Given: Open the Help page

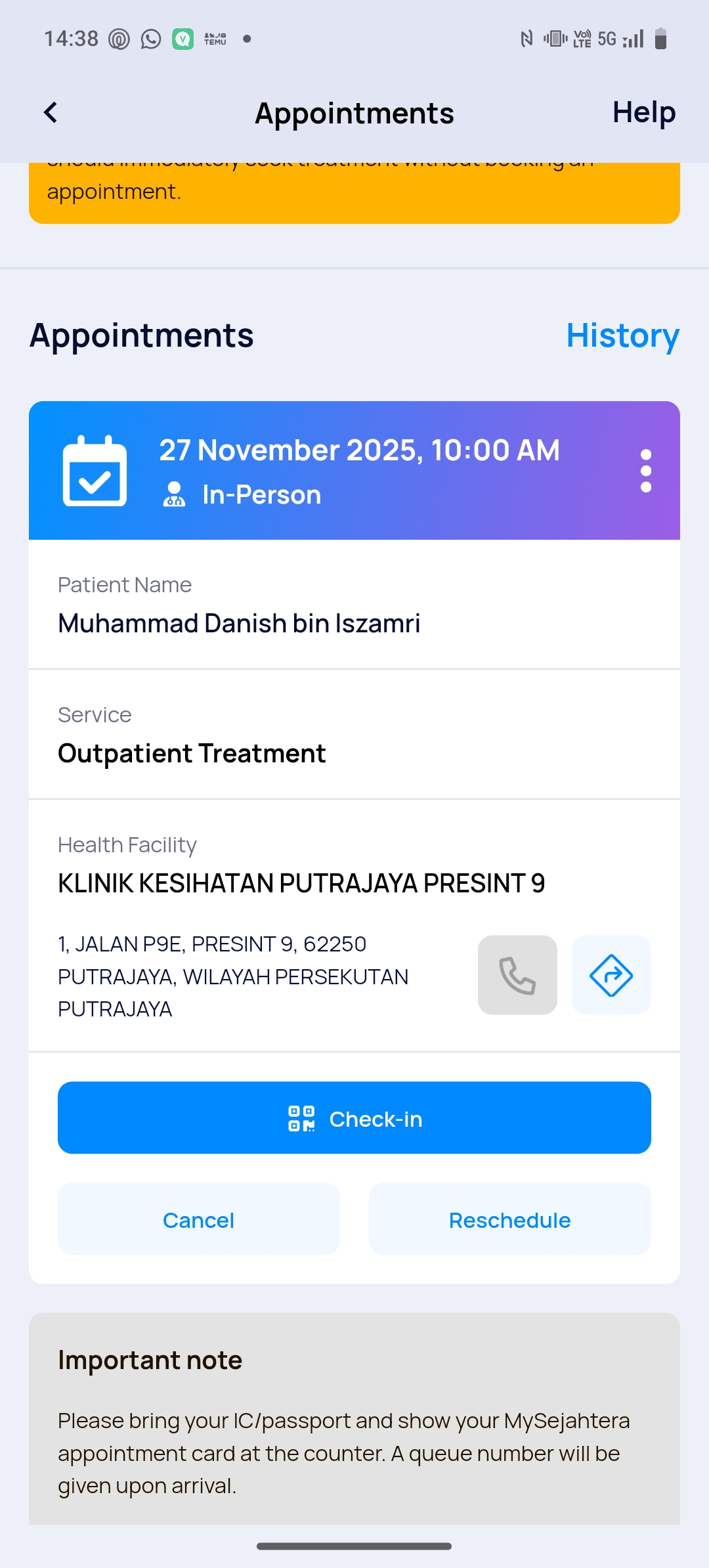Looking at the screenshot, I should coord(643,112).
